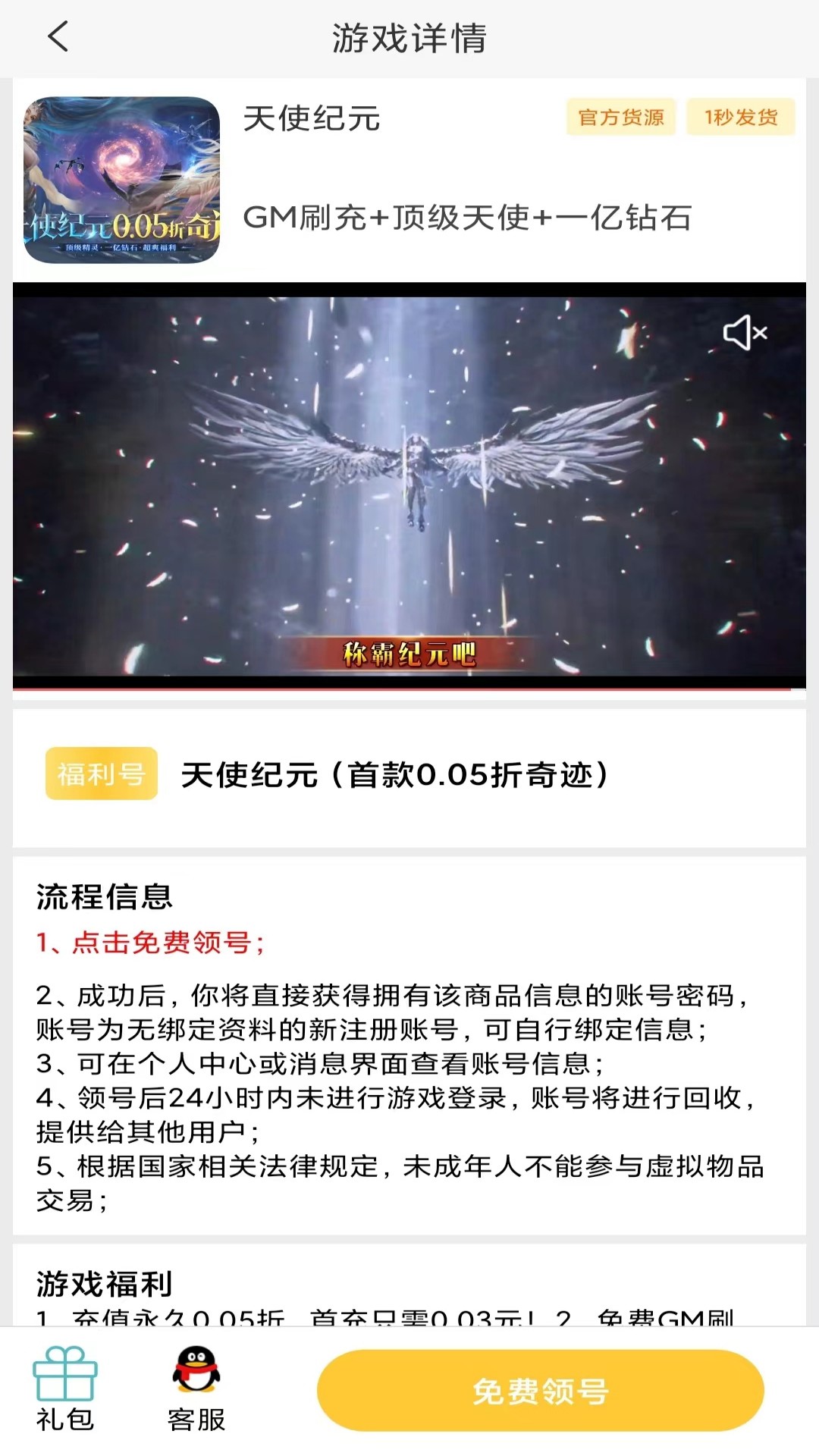Contact 客服 customer service
This screenshot has width=819, height=1456.
[x=196, y=1388]
